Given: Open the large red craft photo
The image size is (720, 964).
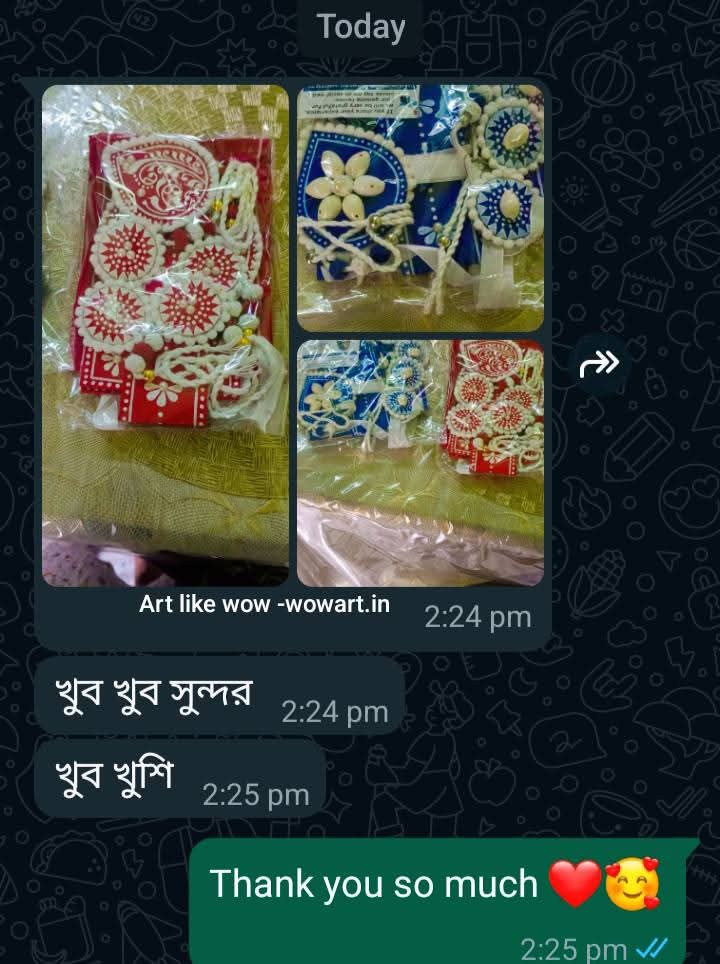Looking at the screenshot, I should pos(165,335).
